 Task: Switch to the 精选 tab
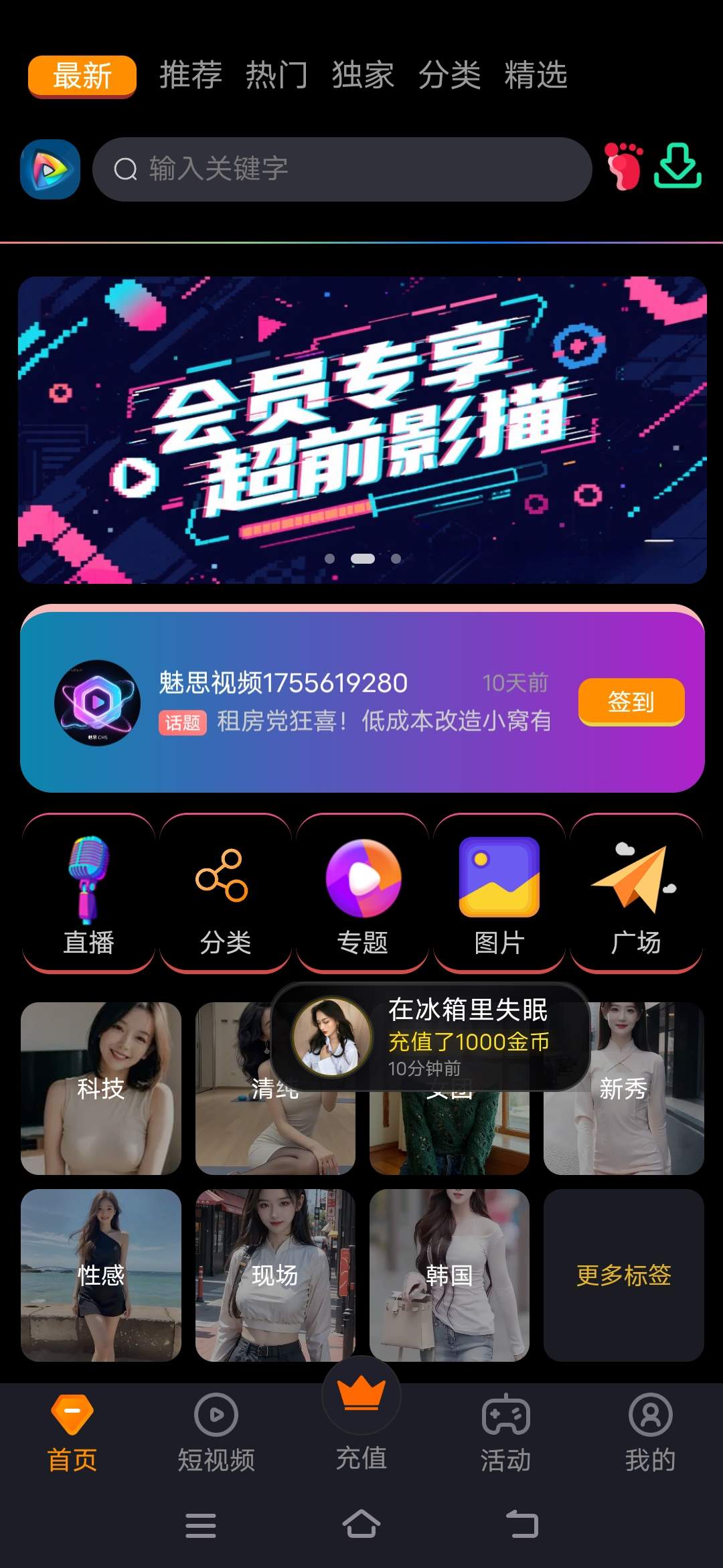click(x=537, y=76)
